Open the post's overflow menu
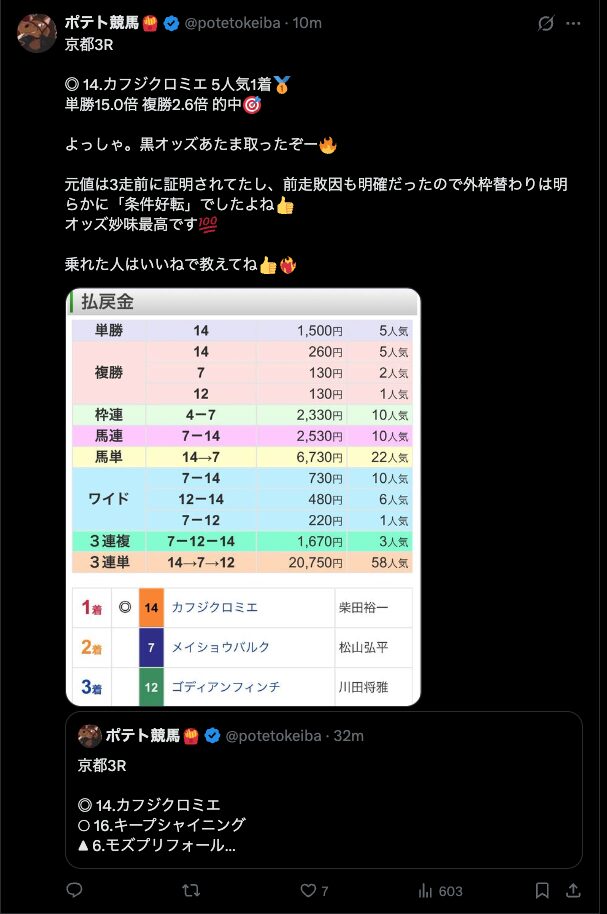The image size is (607, 914). point(573,23)
